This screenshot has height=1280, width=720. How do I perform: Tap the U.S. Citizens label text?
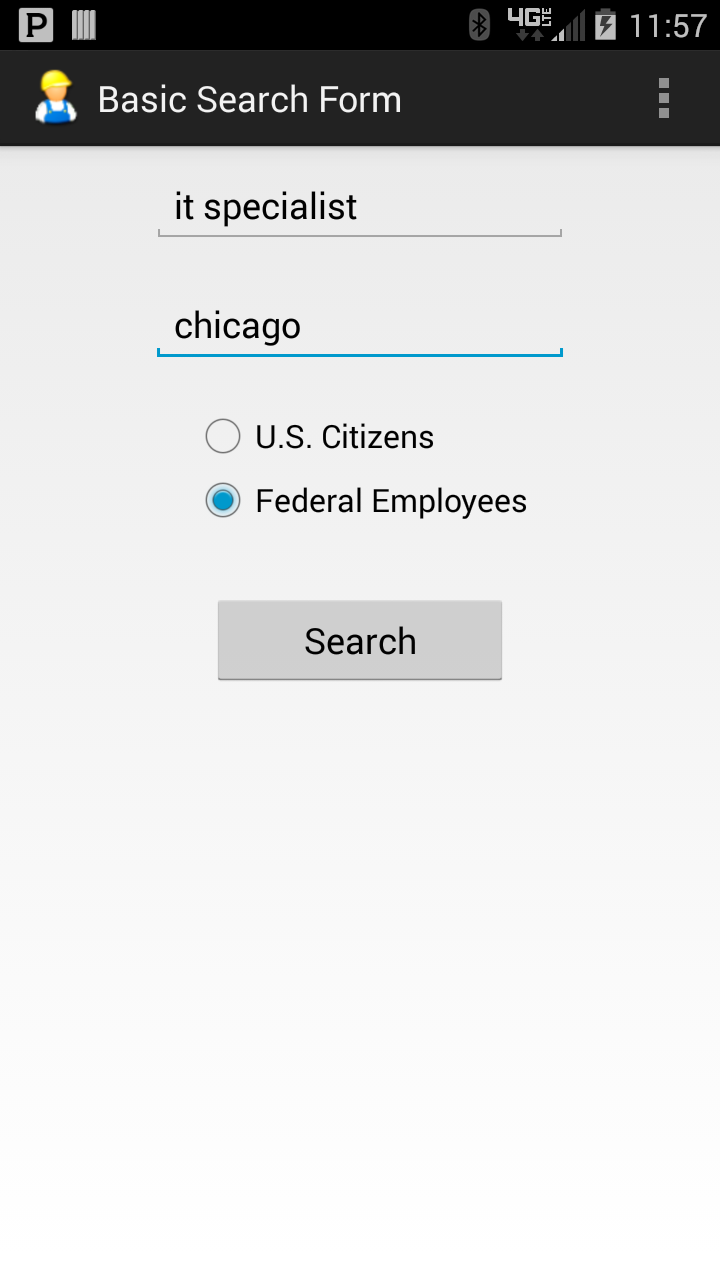344,436
